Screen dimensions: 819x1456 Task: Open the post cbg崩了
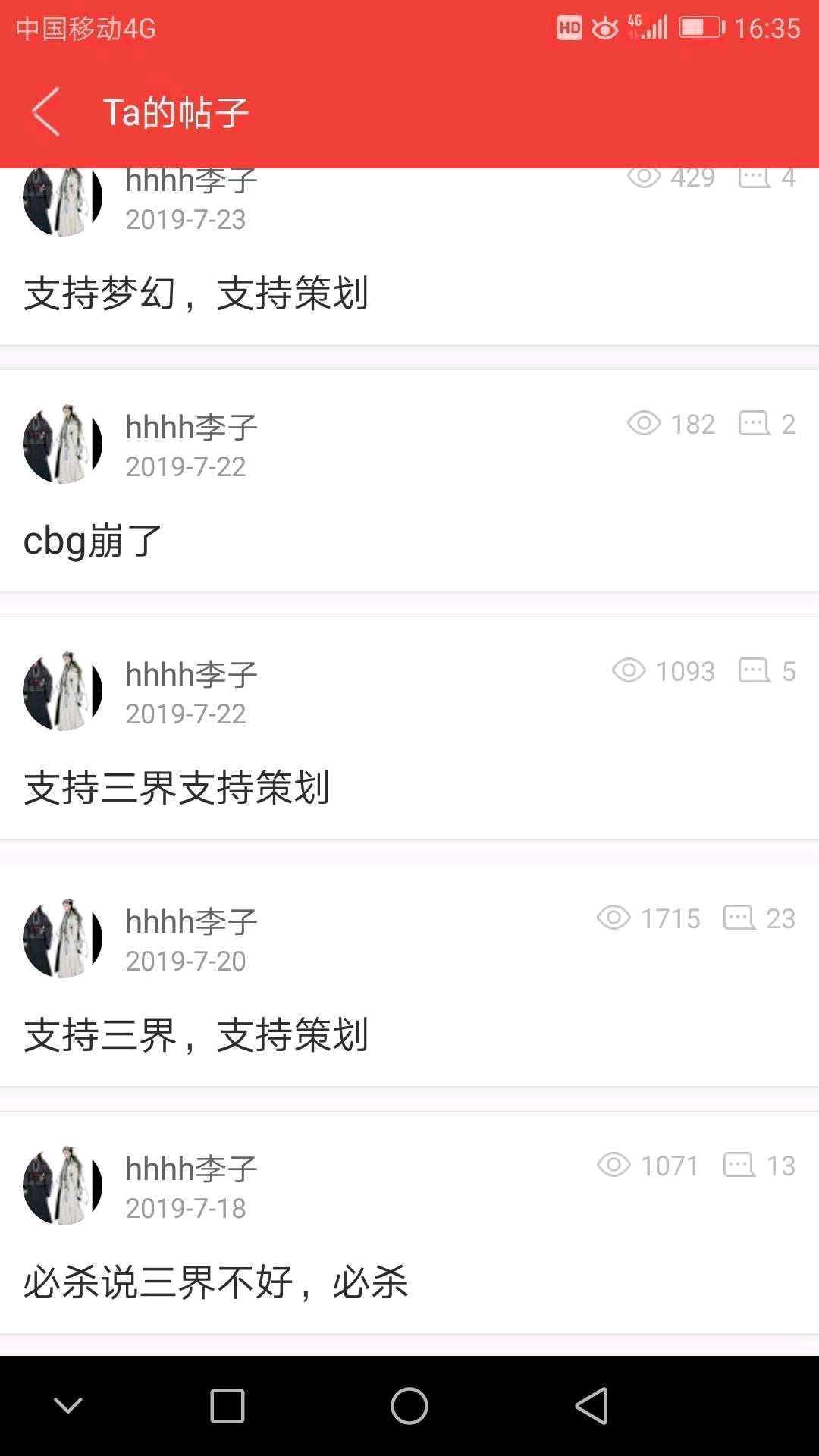point(93,541)
